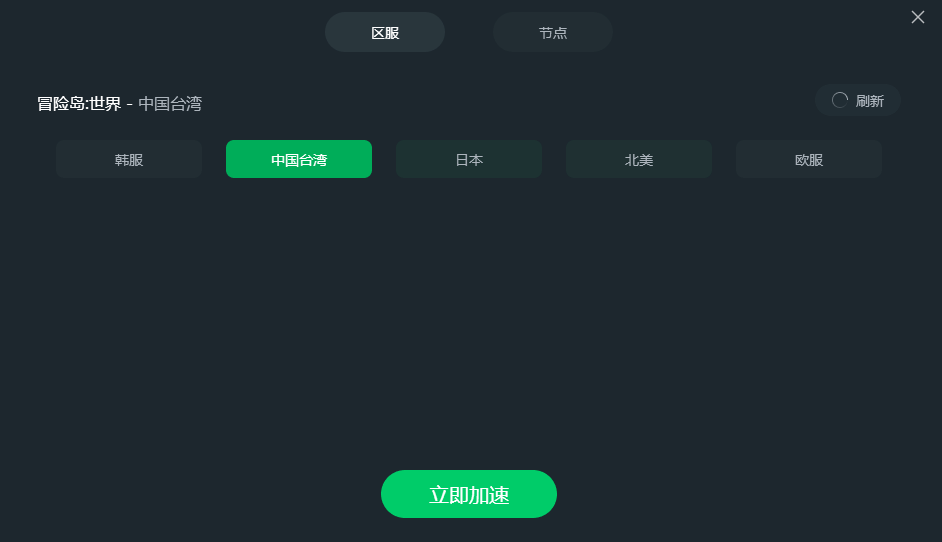
Task: Tap the 刷新 refresh button
Action: tap(858, 101)
